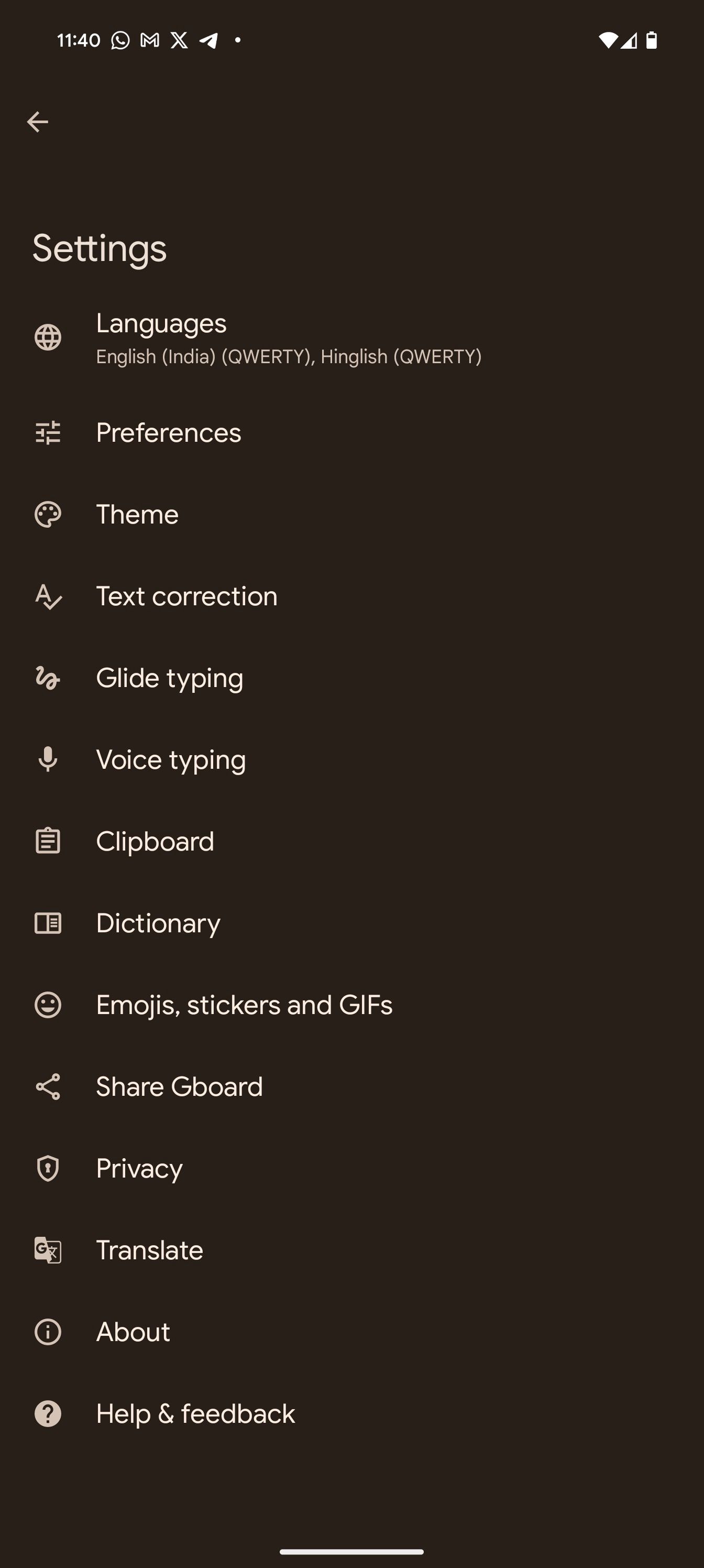
Task: Click the share icon beside Share Gboard
Action: [49, 1086]
